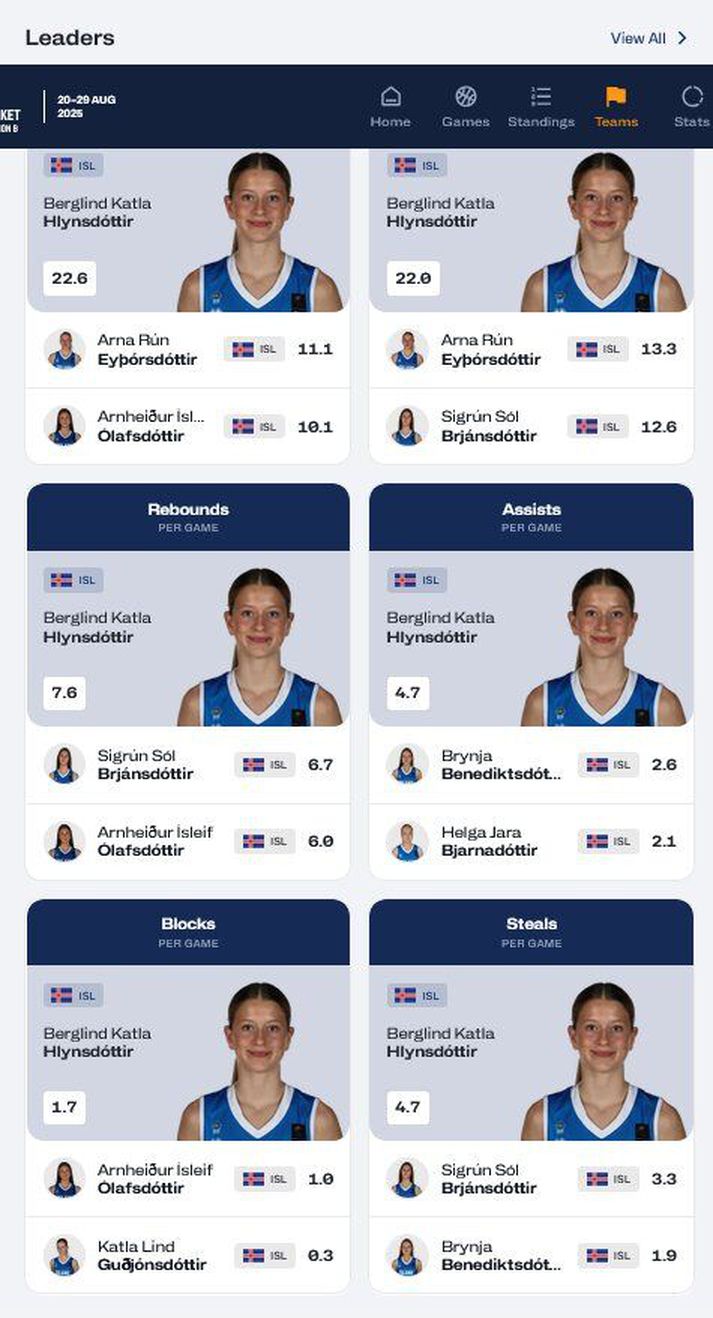
Task: Open Berglind Katla's Steals leader card
Action: click(x=531, y=1053)
